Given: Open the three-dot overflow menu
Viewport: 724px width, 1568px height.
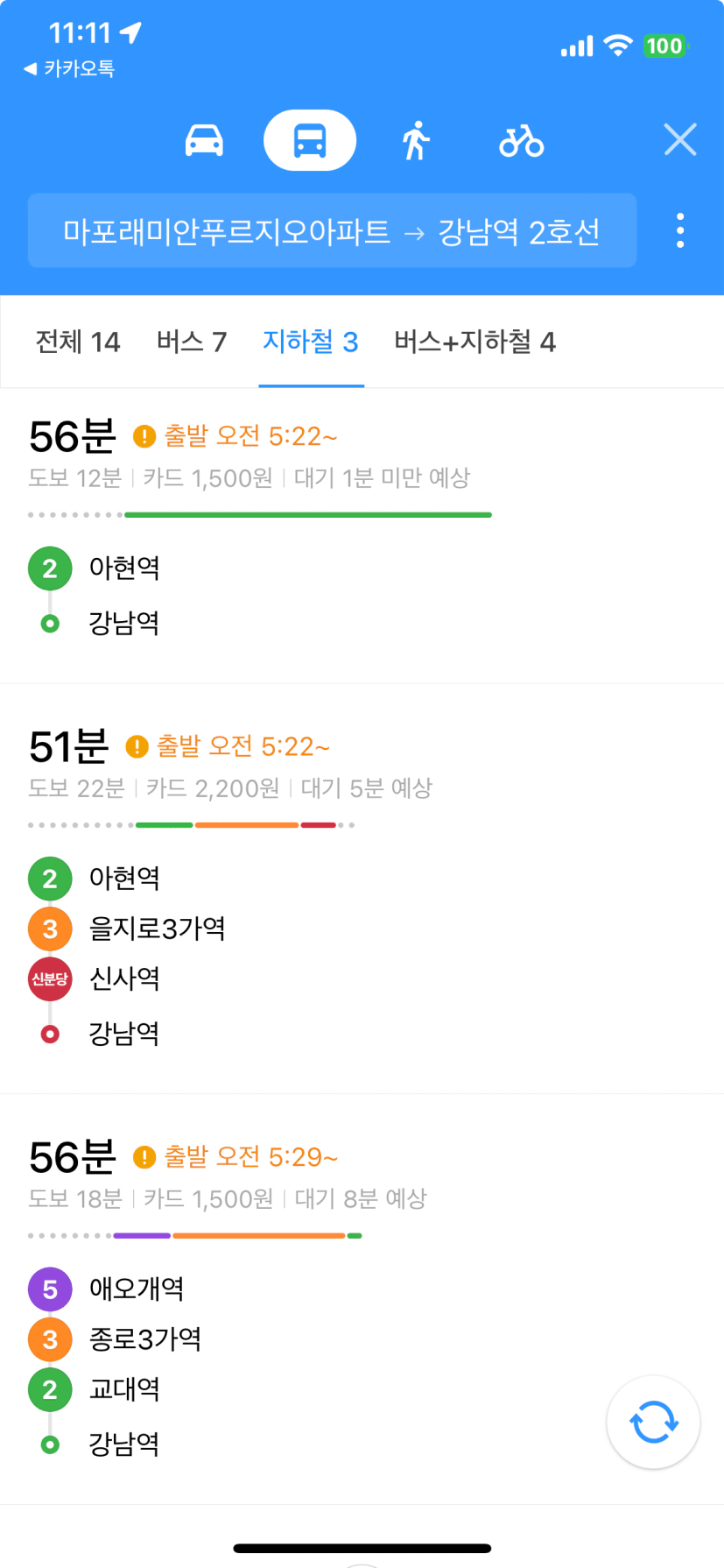Looking at the screenshot, I should click(680, 231).
